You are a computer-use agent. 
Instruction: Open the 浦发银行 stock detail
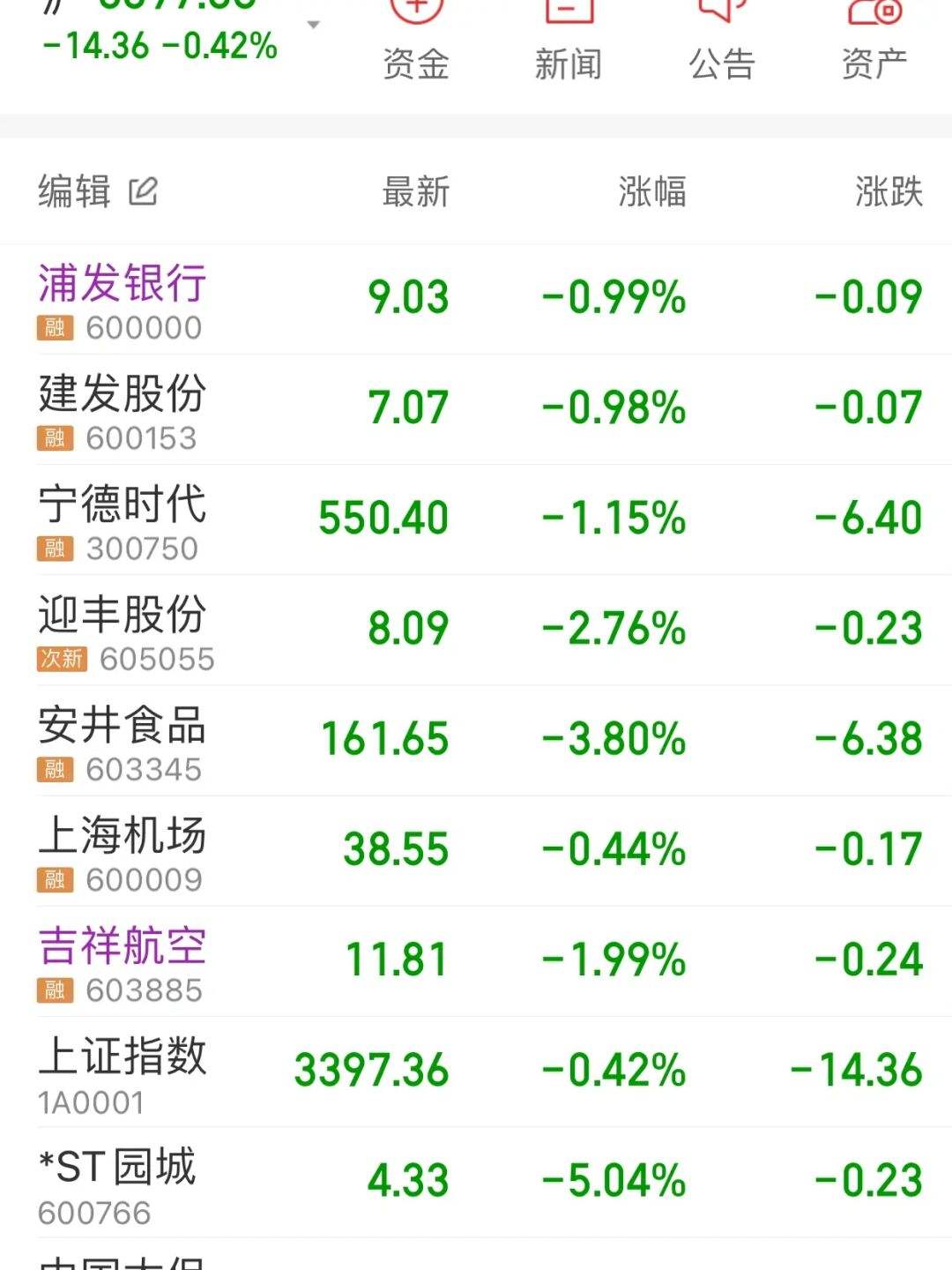pos(121,286)
